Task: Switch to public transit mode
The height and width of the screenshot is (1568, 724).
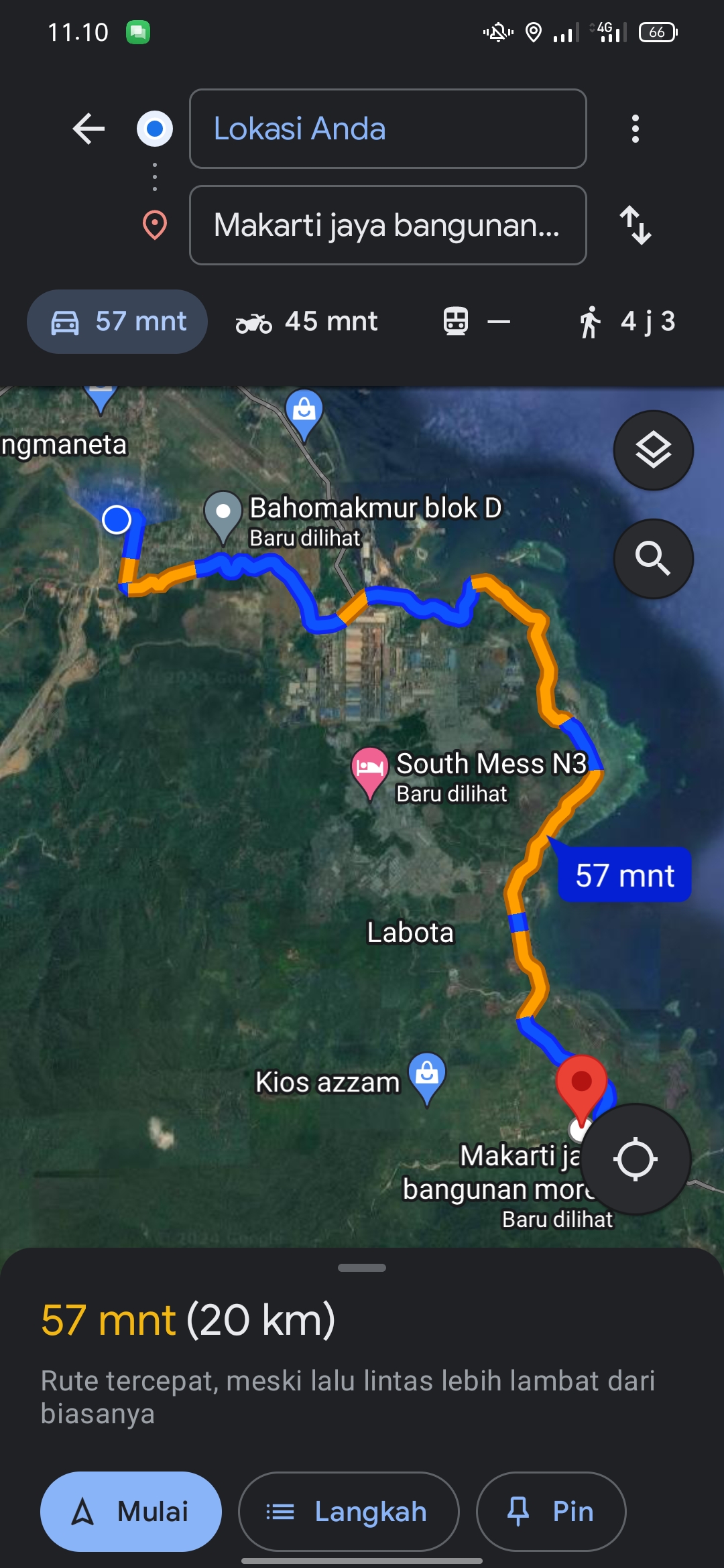Action: (x=476, y=322)
